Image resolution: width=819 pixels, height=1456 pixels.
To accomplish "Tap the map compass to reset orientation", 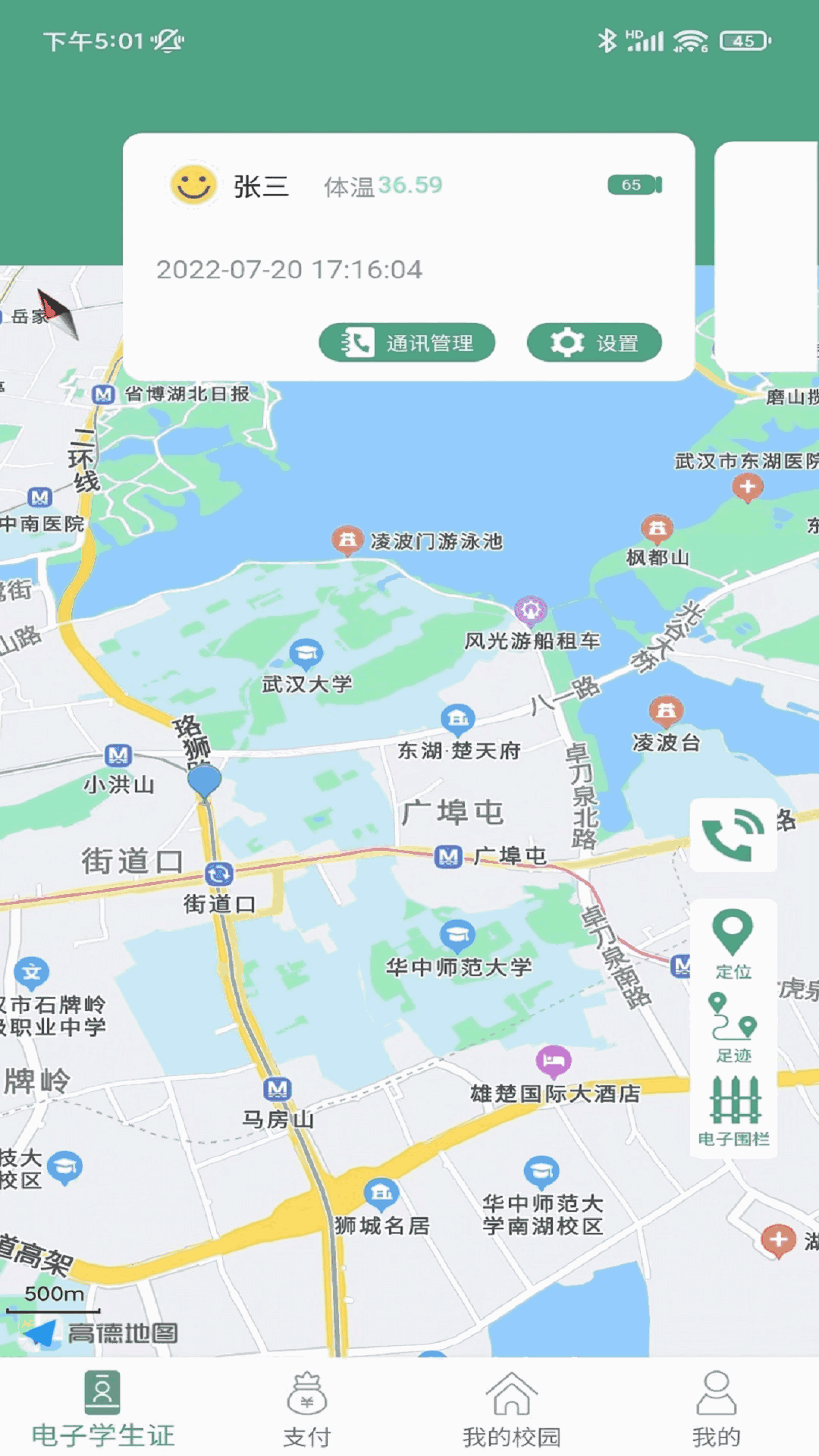I will coord(58,313).
